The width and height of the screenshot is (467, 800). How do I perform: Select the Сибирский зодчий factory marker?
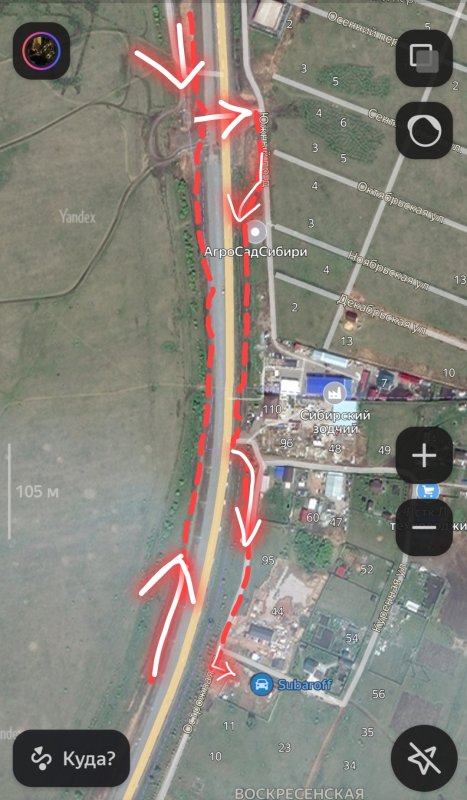click(x=335, y=393)
